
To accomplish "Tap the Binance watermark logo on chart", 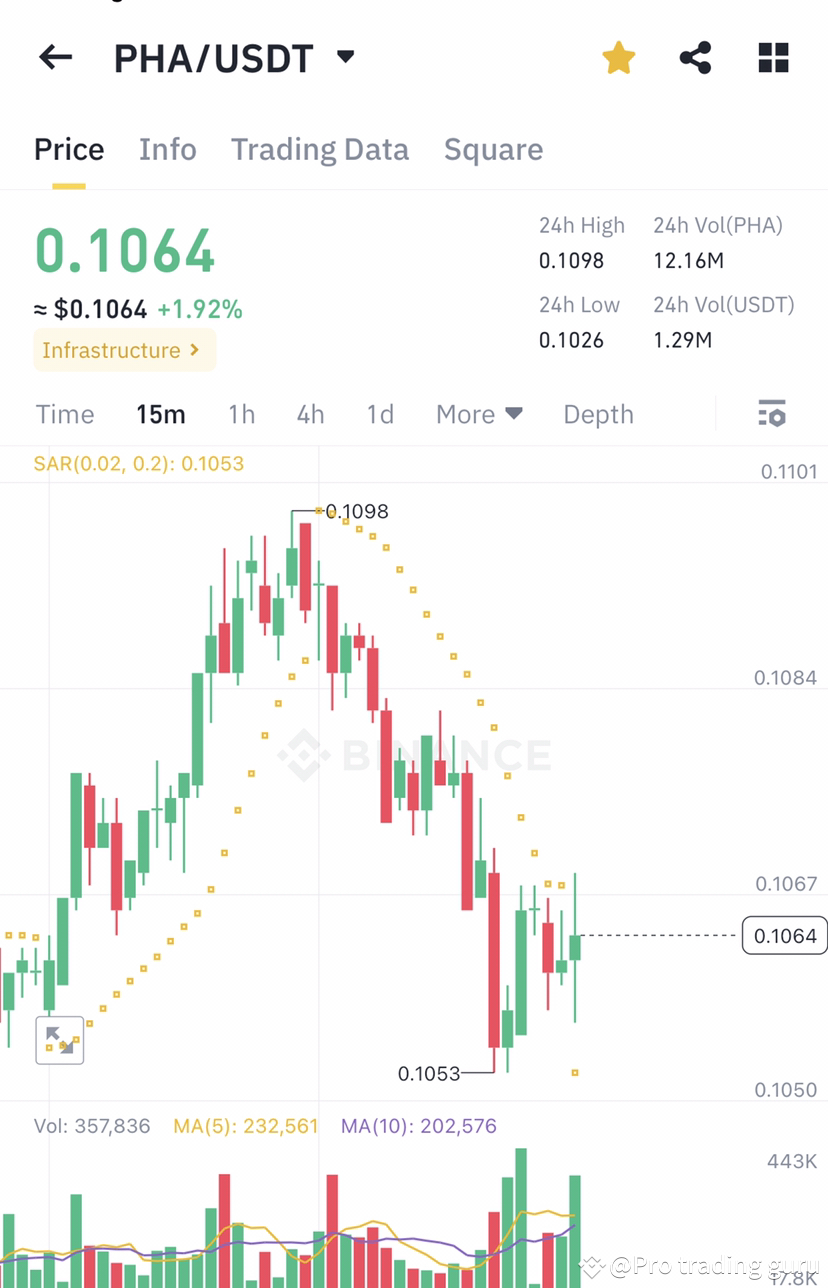I will (415, 755).
